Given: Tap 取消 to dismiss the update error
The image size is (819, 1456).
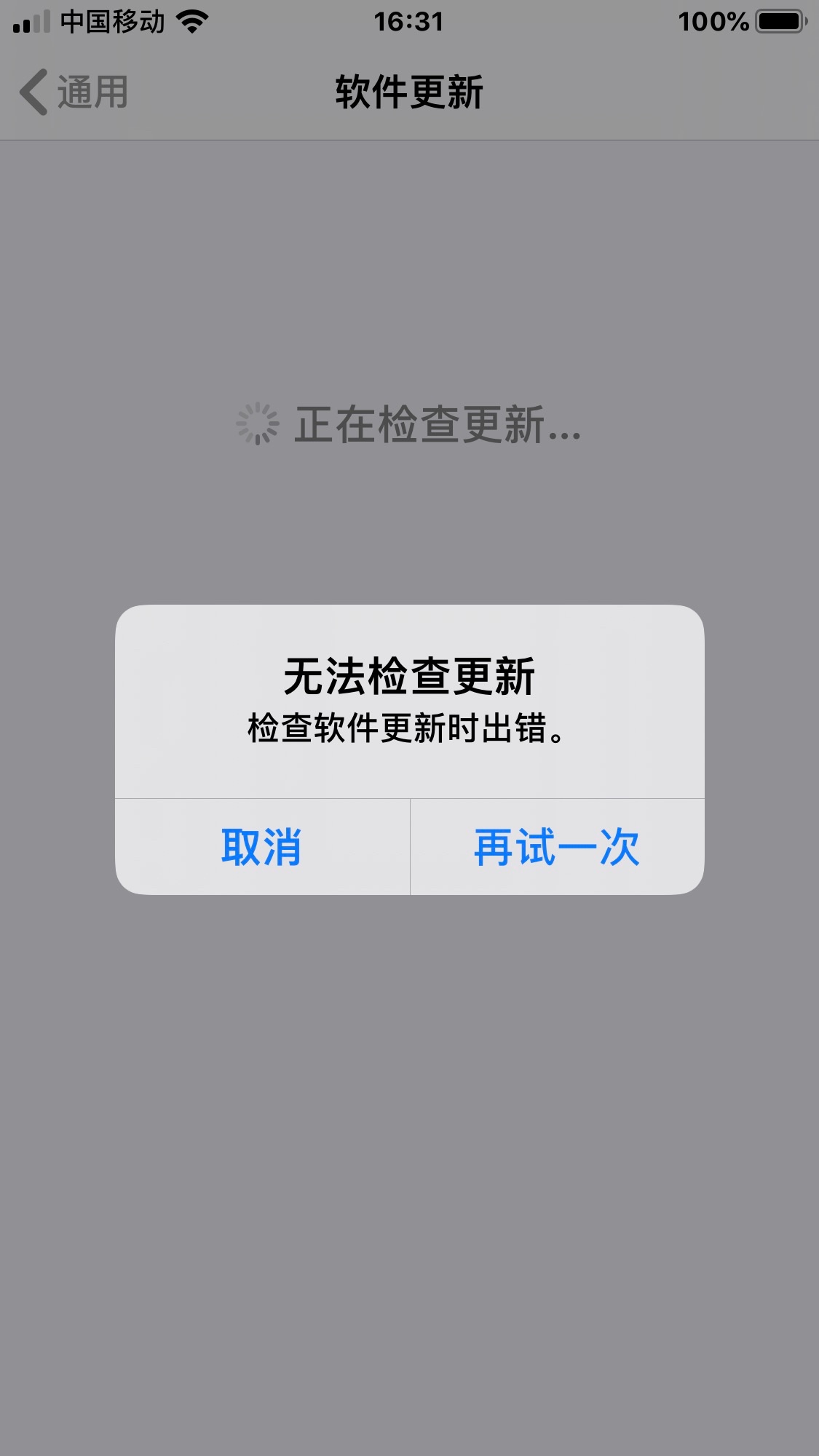Looking at the screenshot, I should (262, 847).
